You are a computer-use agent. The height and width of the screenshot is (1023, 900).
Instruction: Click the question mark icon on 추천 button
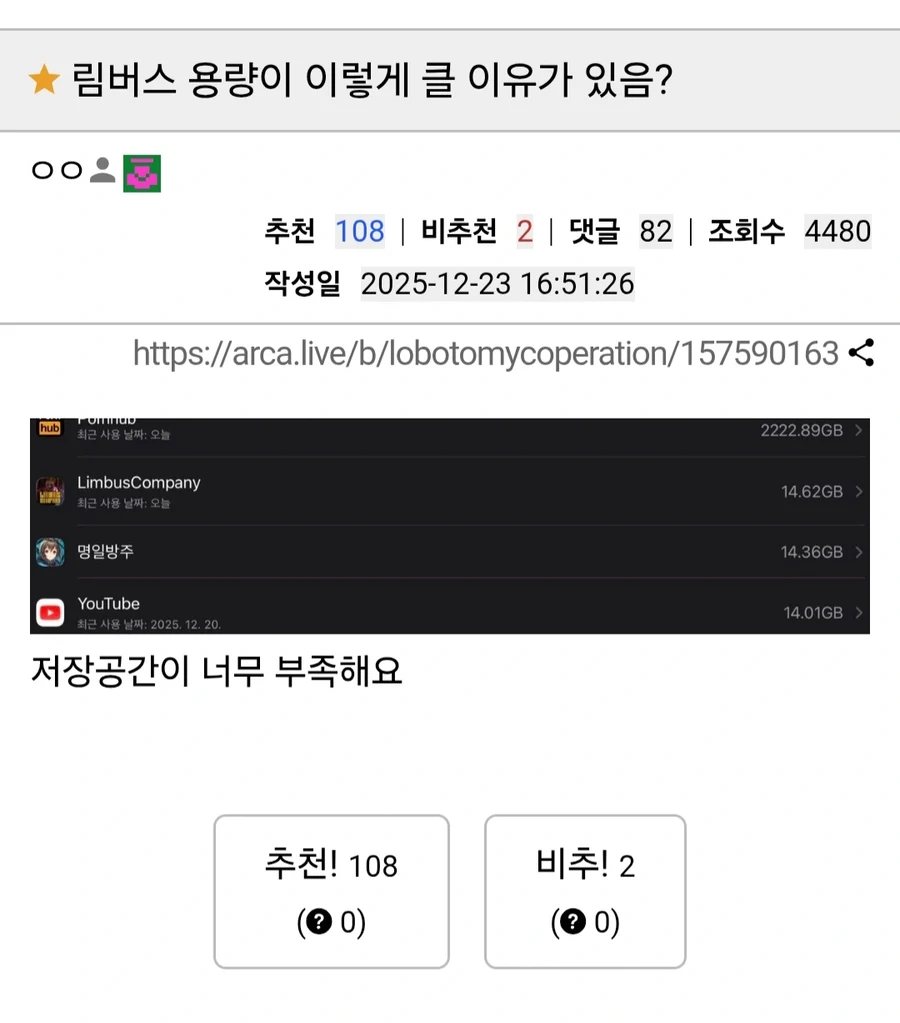[x=317, y=922]
